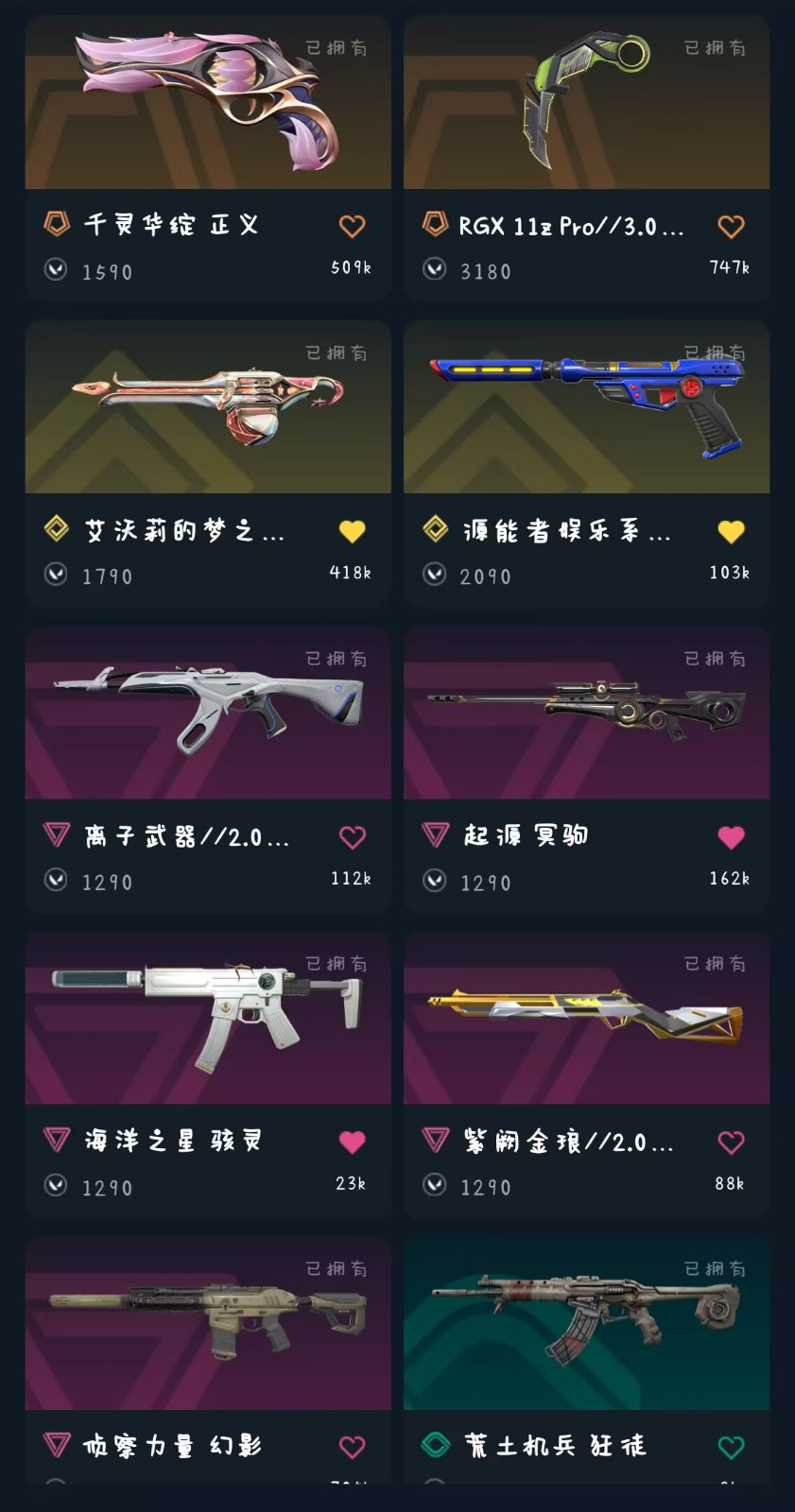Favorite the 千灵华绽 正义 skin
Viewport: 795px width, 1512px height.
pos(353,226)
